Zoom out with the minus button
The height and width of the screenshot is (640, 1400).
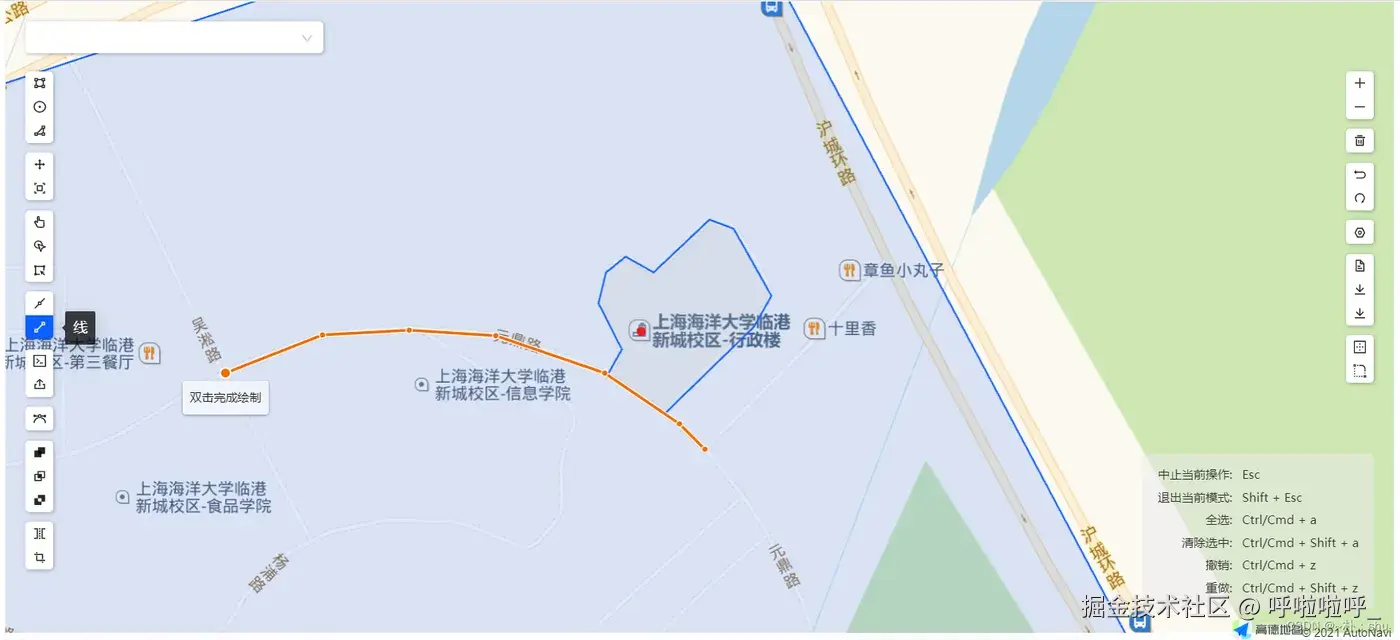(x=1359, y=108)
